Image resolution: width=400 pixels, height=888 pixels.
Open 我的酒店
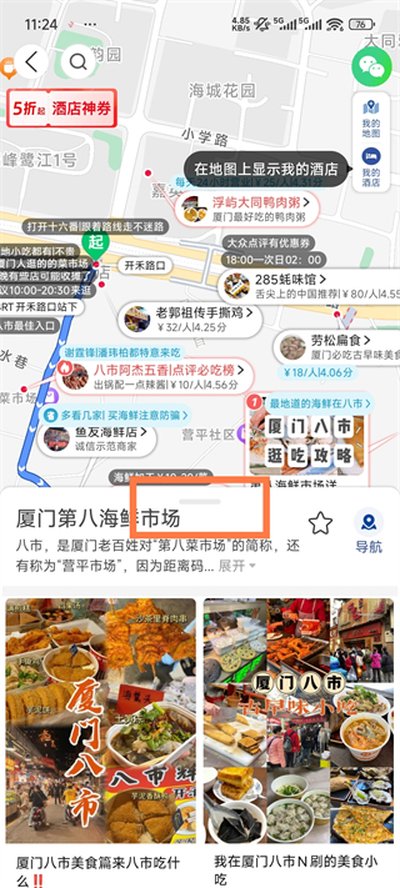coord(372,167)
